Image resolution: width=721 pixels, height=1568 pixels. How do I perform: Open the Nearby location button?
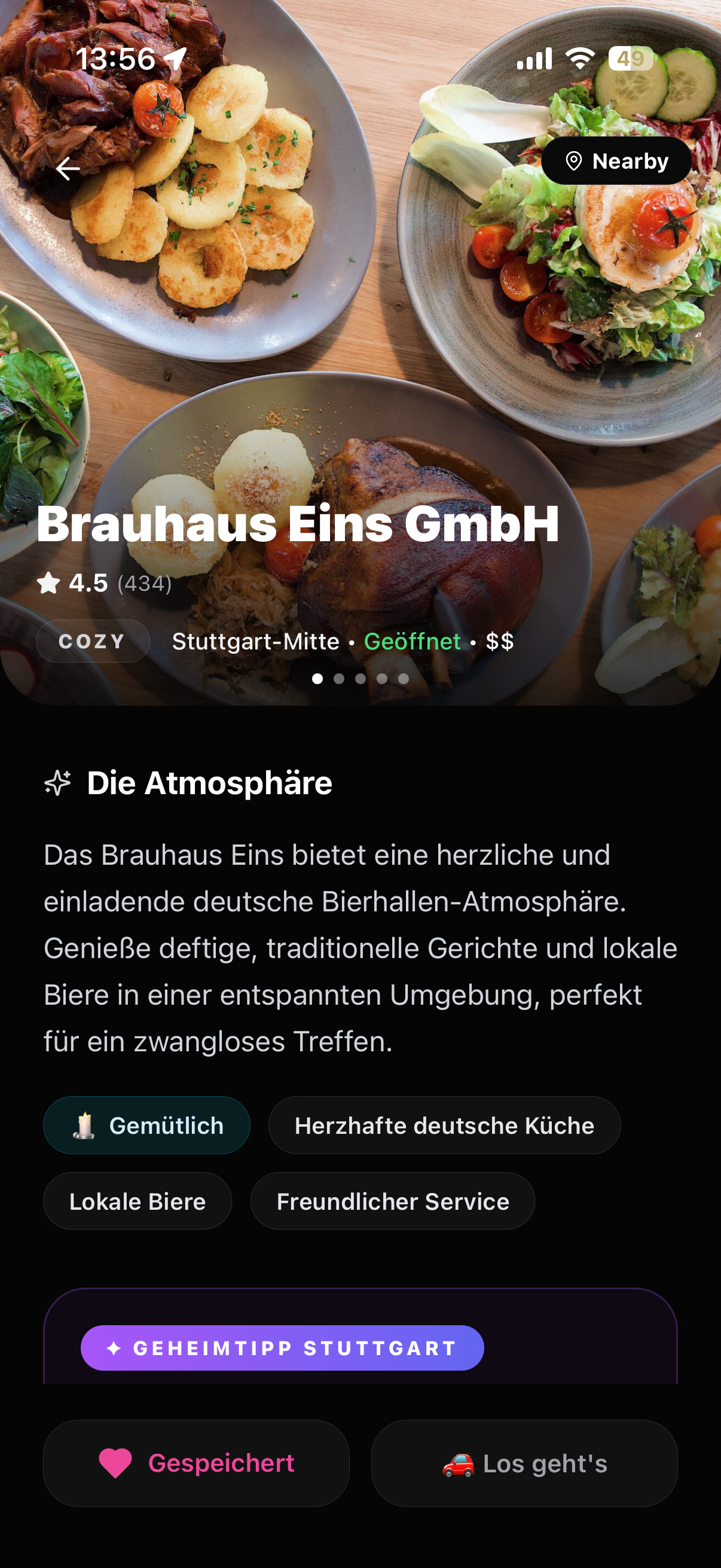click(x=616, y=161)
